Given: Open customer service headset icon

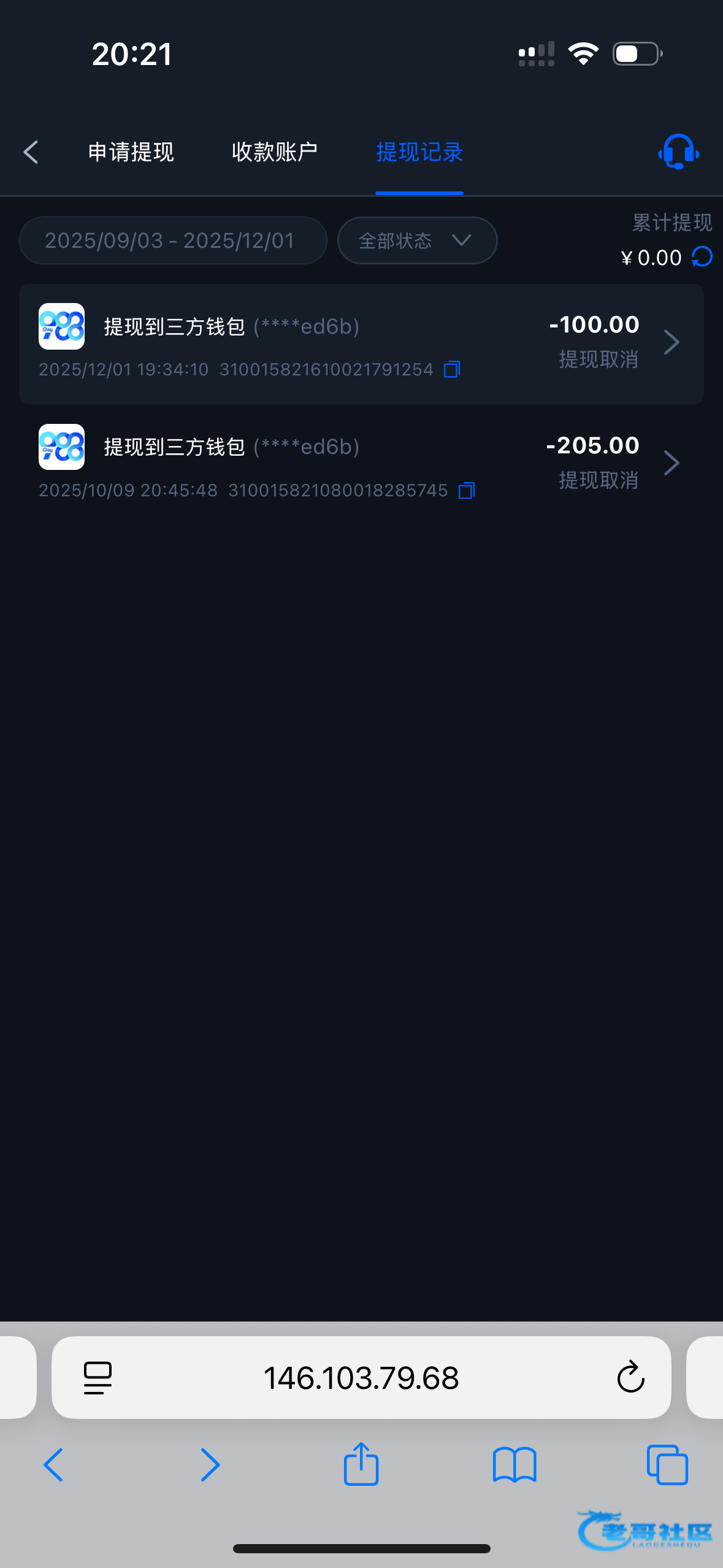Looking at the screenshot, I should pyautogui.click(x=678, y=152).
